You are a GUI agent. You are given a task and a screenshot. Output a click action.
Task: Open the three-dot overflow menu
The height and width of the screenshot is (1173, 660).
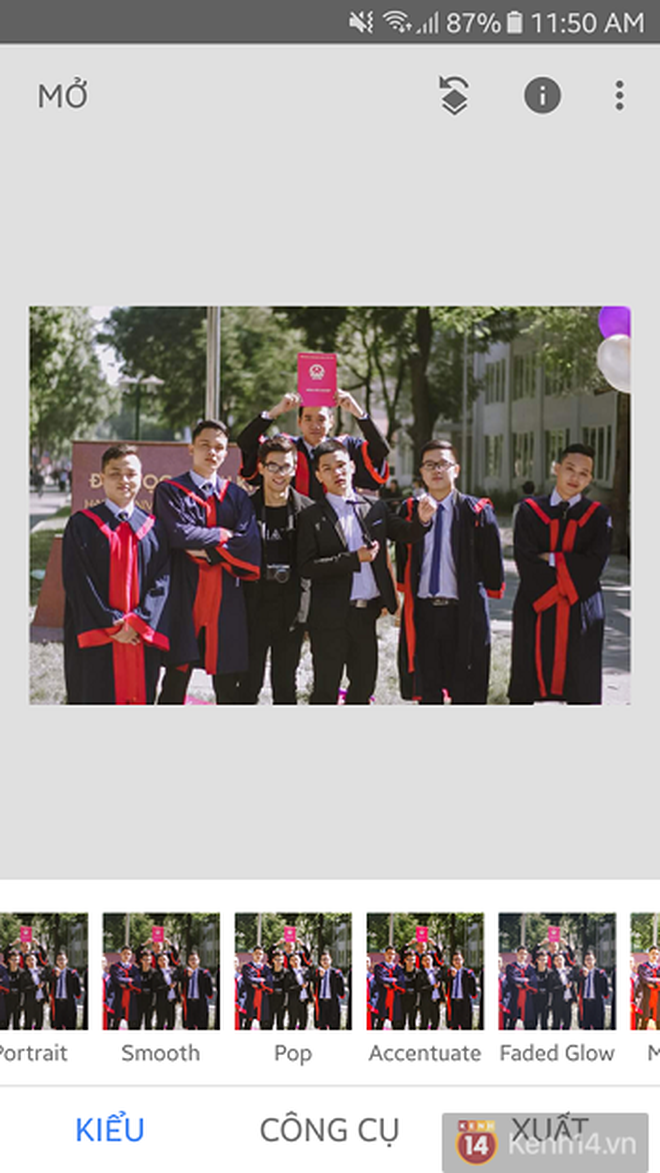pyautogui.click(x=619, y=96)
